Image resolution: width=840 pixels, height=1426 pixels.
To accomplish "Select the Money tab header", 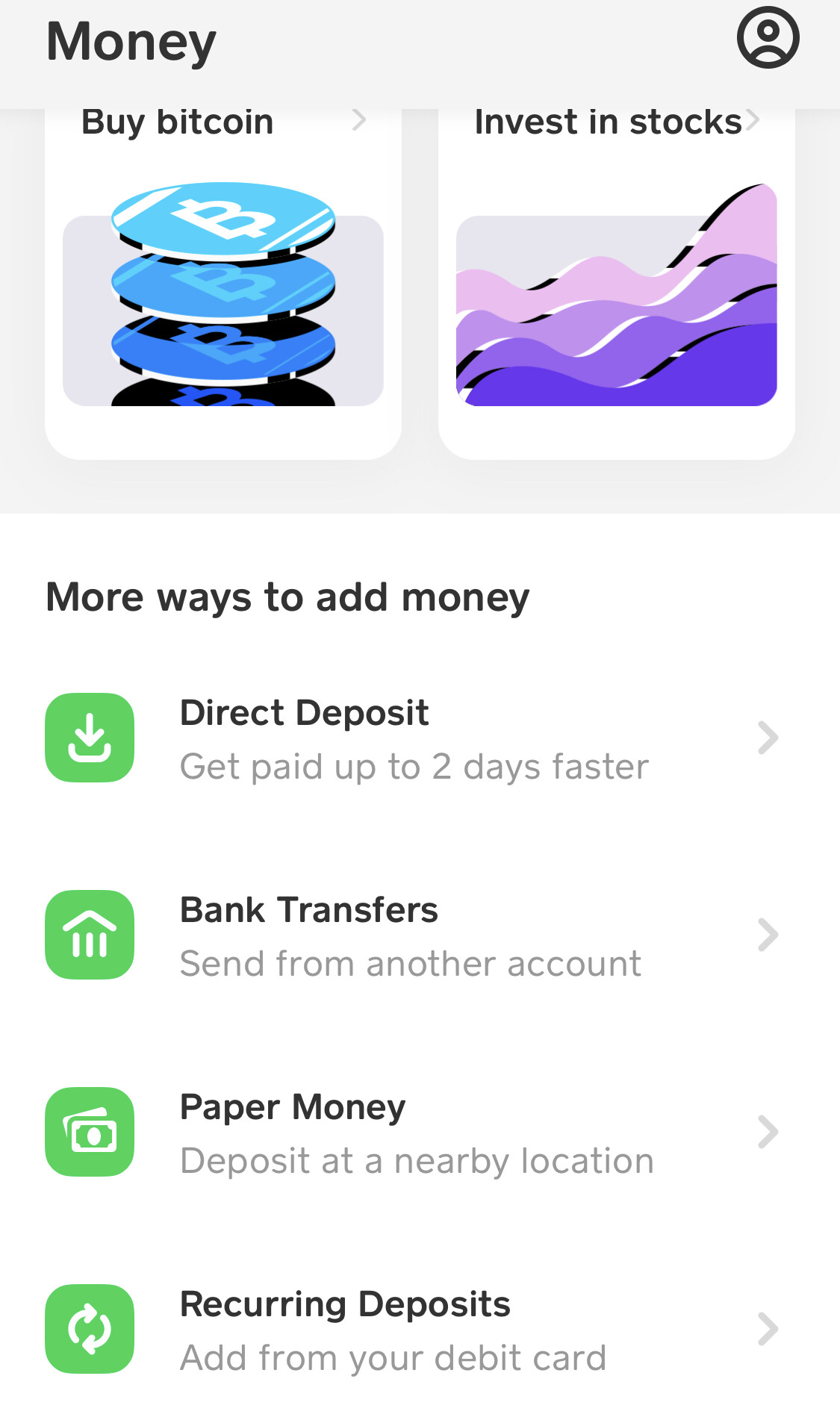I will [130, 41].
